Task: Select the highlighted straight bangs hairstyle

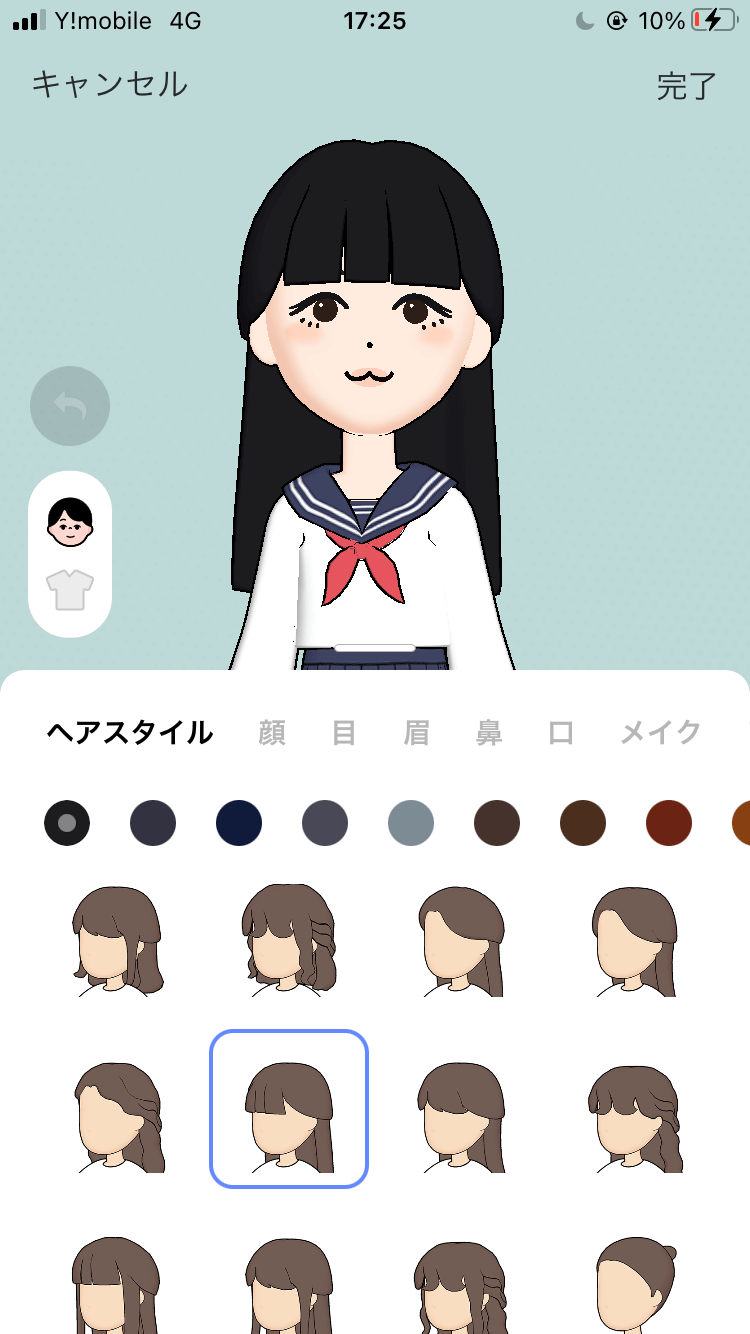Action: pyautogui.click(x=289, y=1109)
